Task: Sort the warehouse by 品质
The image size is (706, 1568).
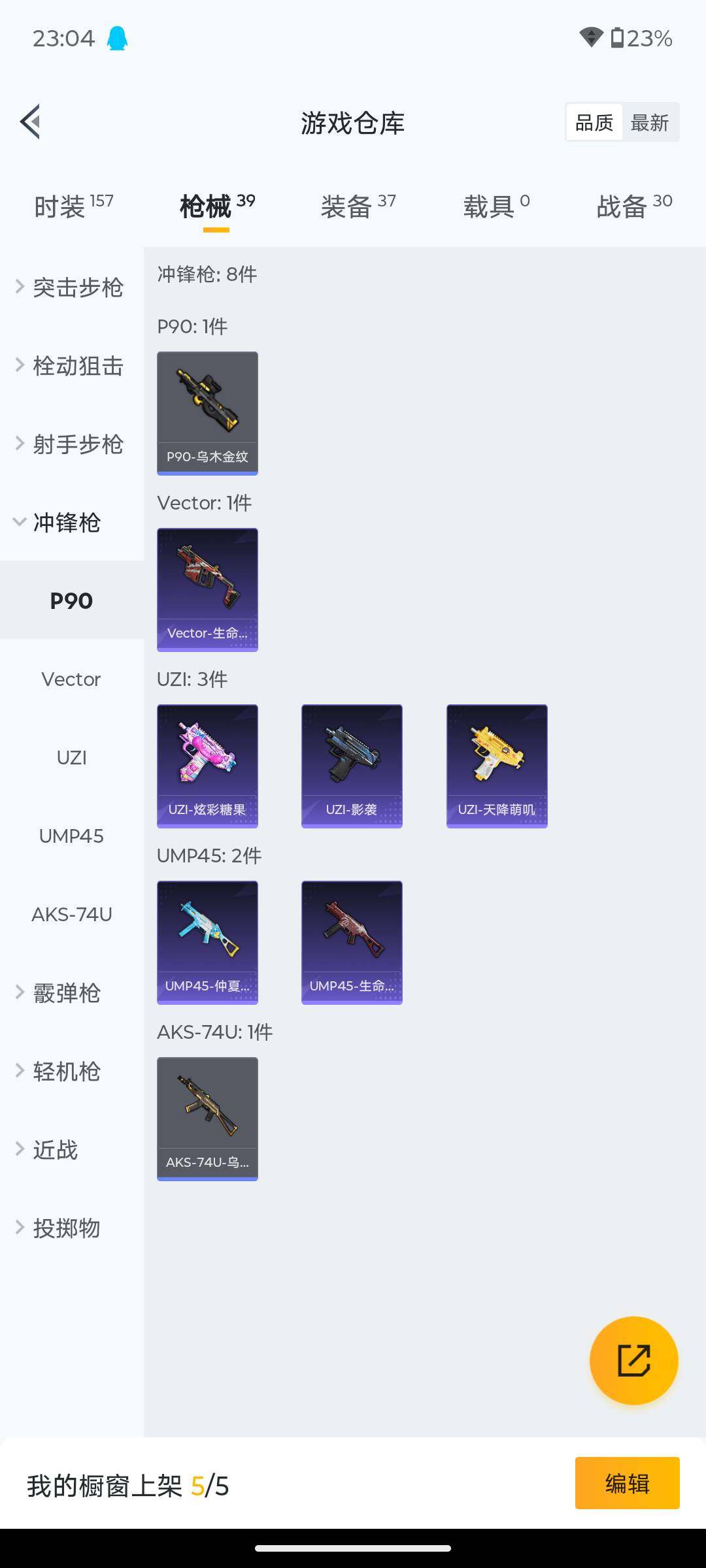Action: (594, 122)
